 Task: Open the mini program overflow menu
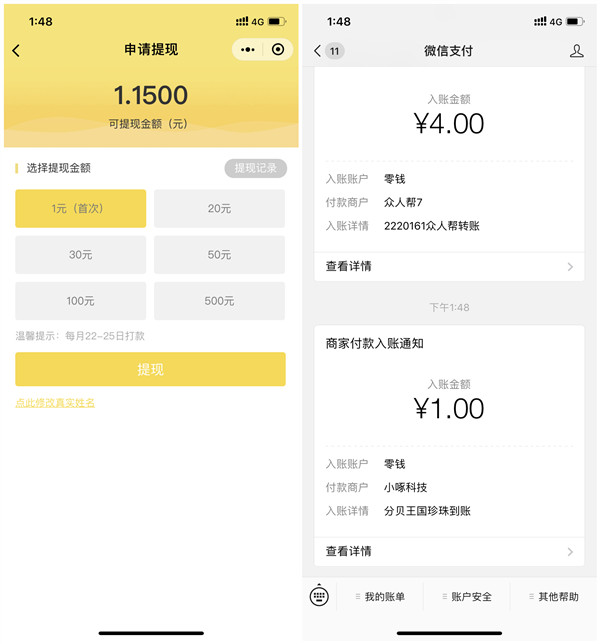tap(249, 49)
